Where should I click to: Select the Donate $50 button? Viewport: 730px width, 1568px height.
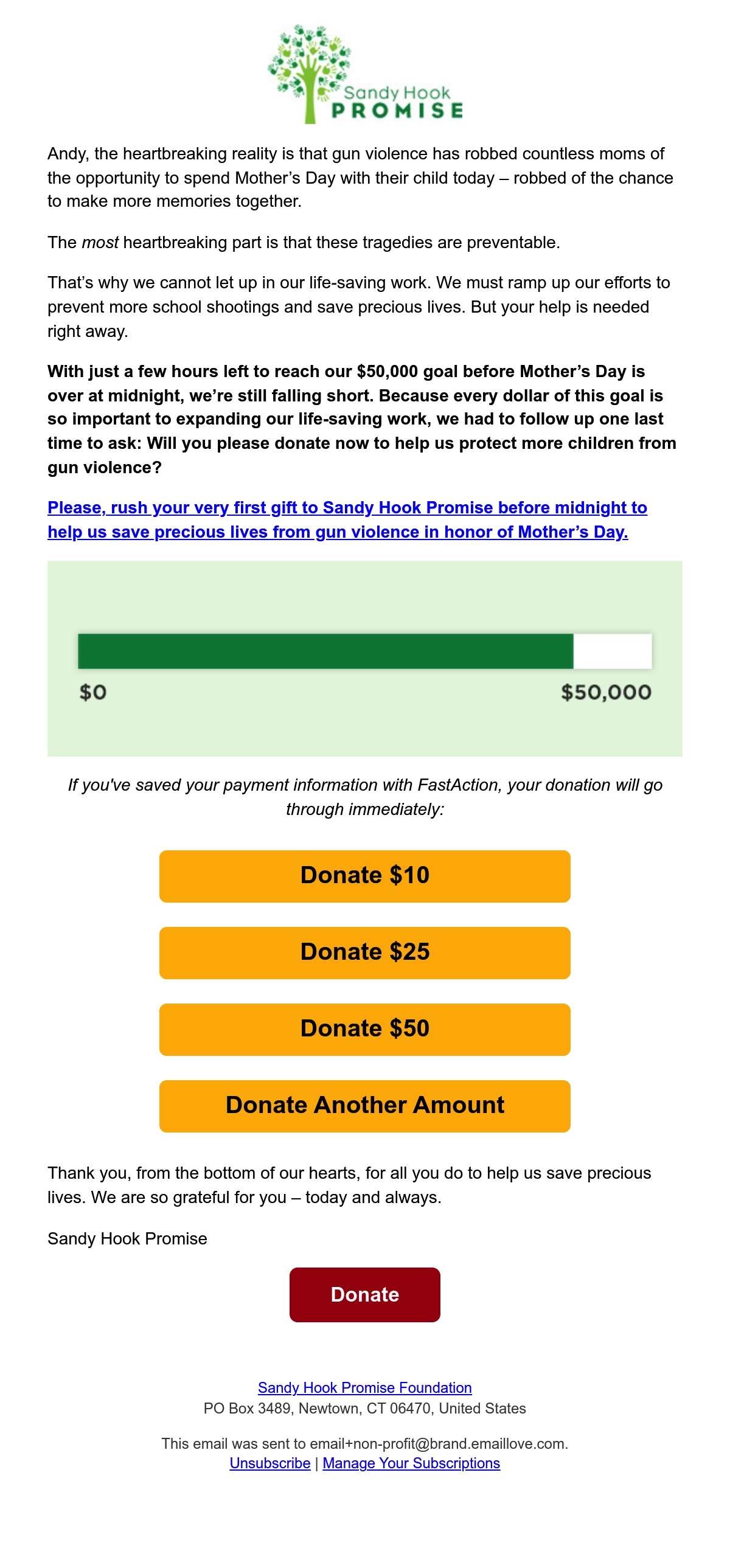[364, 1029]
